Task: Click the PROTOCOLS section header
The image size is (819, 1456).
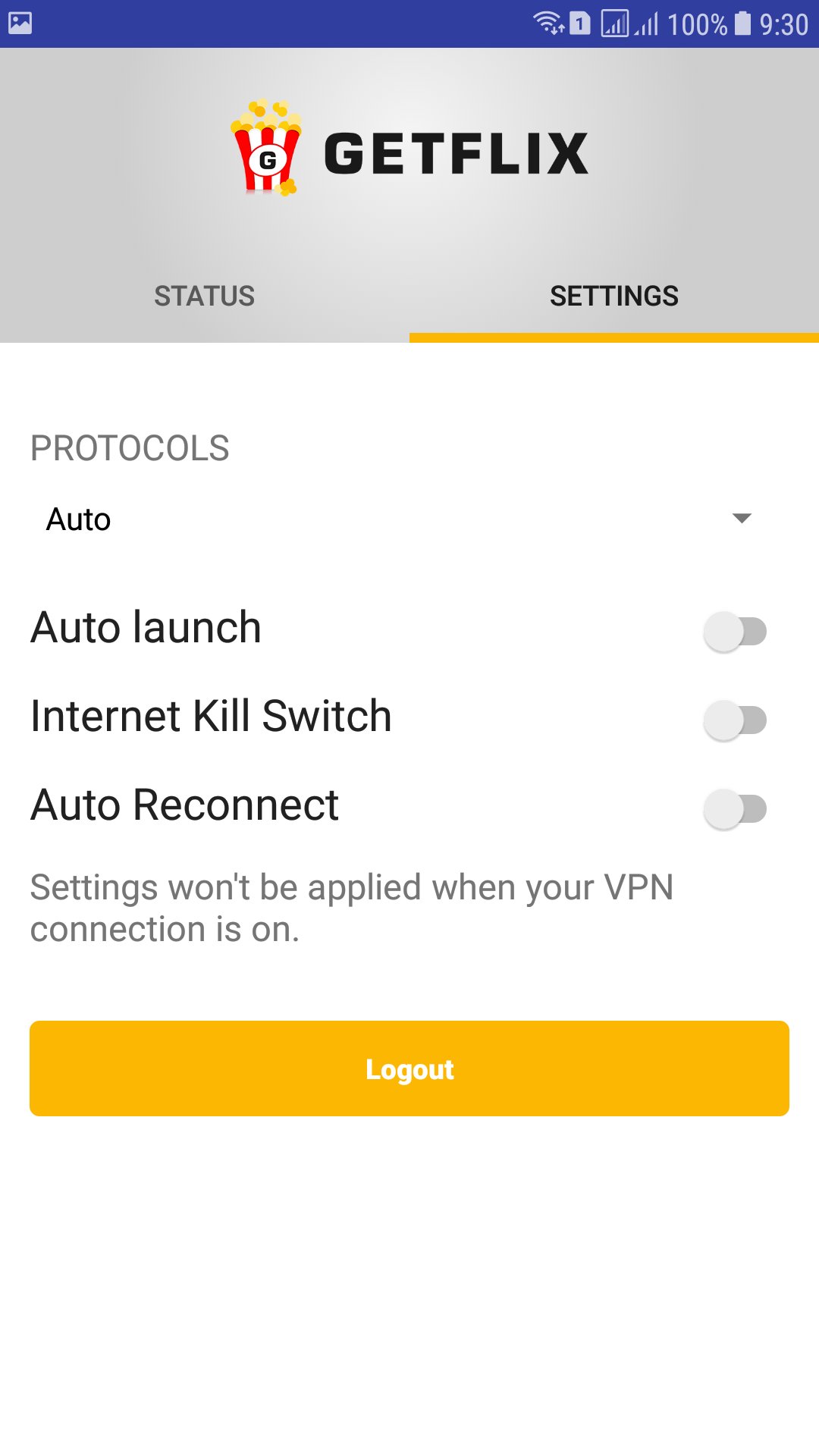Action: click(129, 448)
